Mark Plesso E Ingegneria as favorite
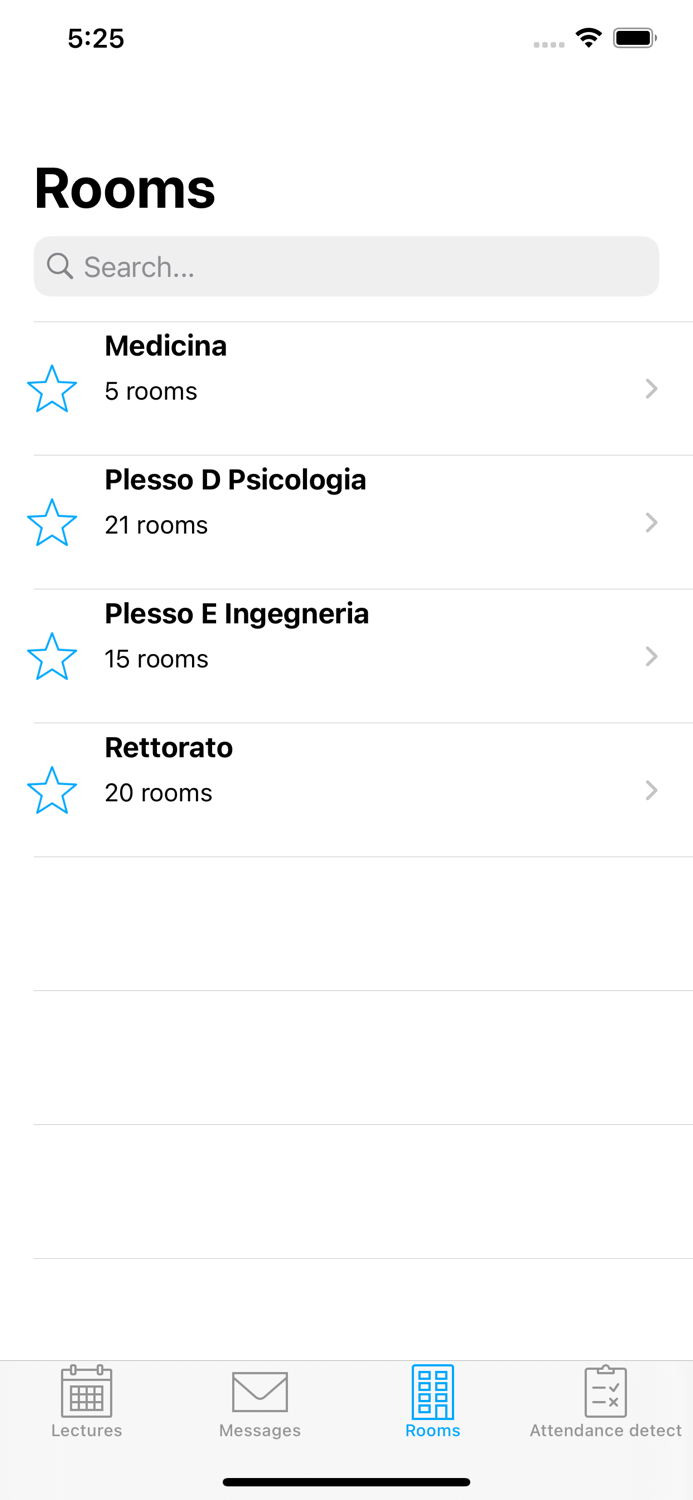The width and height of the screenshot is (693, 1500). [52, 657]
